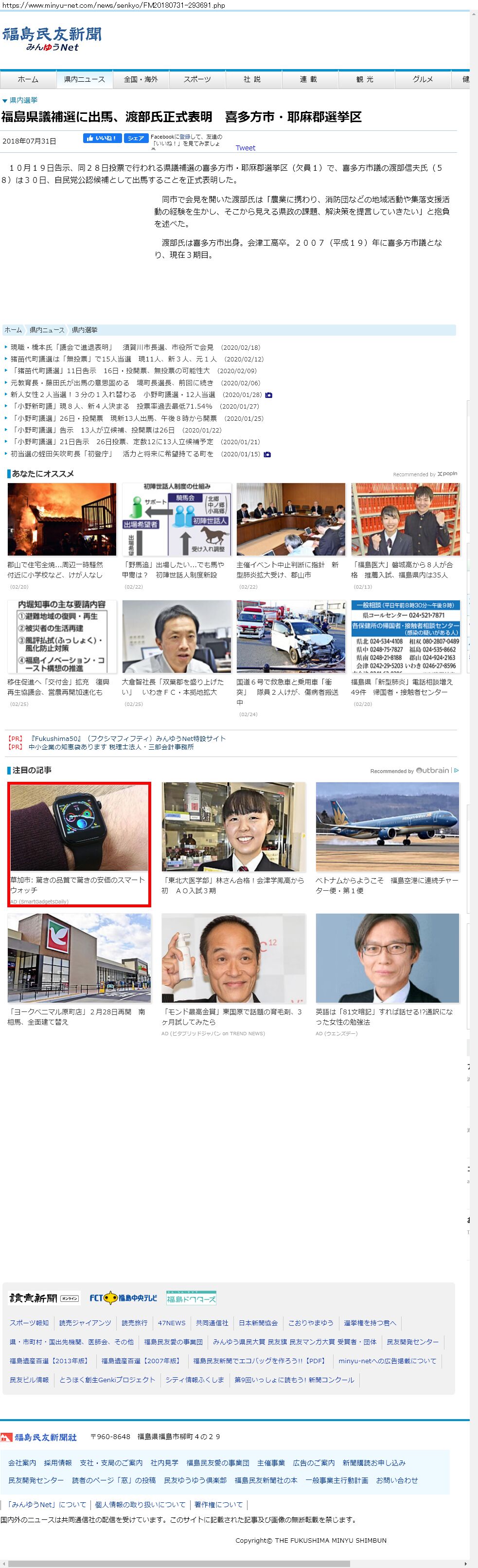The height and width of the screenshot is (1568, 478).
Task: Tap the Facebook いいね button
Action: (102, 138)
